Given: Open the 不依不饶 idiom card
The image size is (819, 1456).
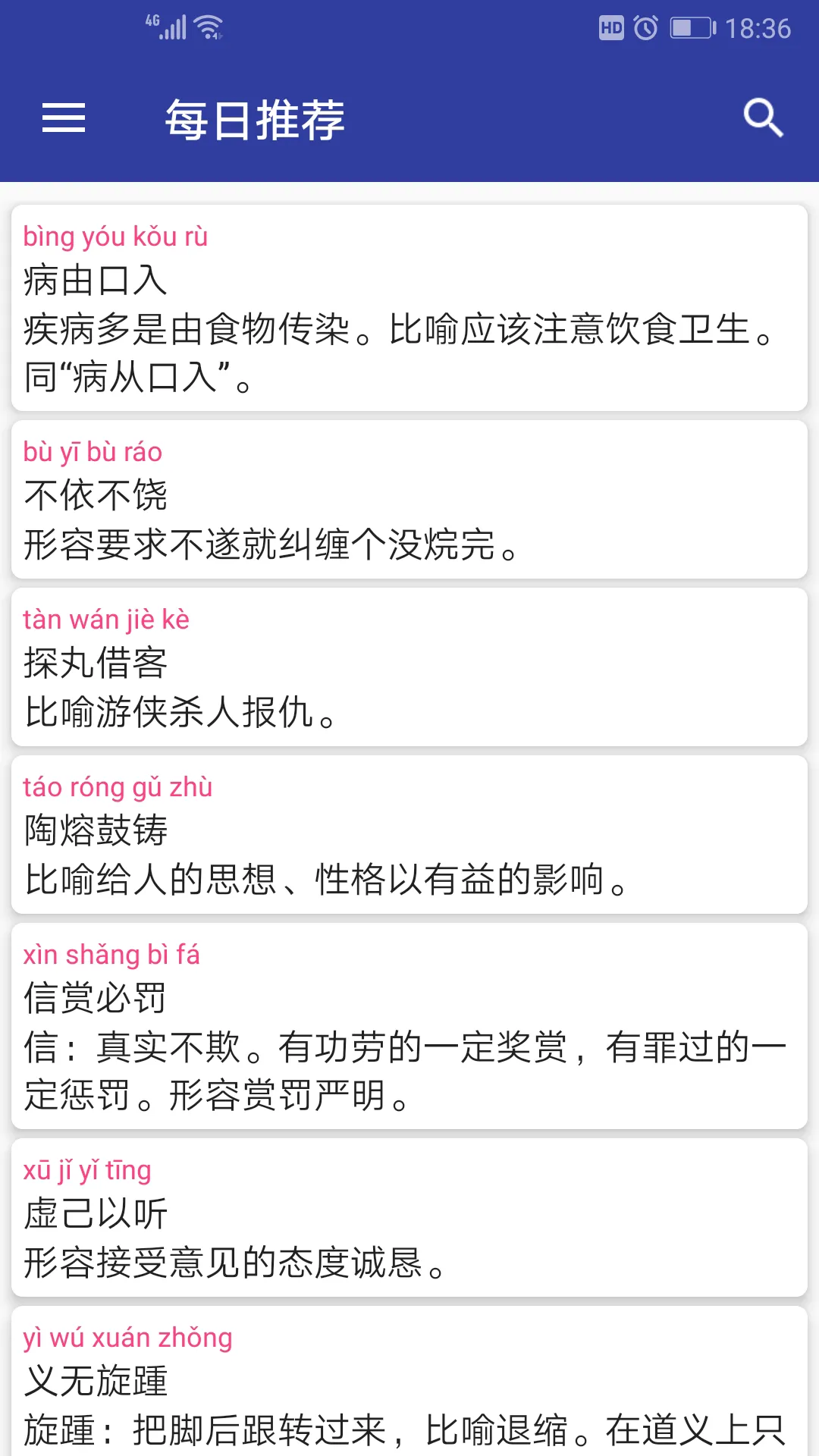Looking at the screenshot, I should click(409, 500).
